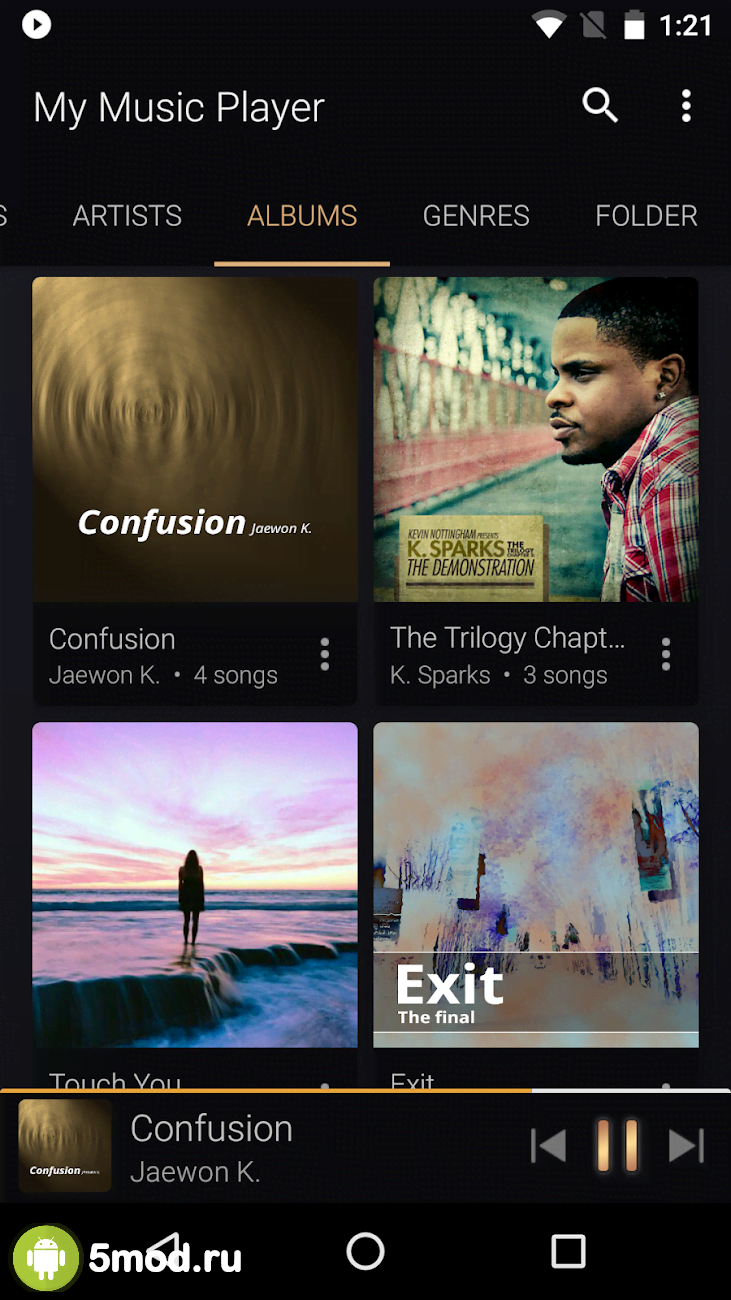Screen dimensions: 731x1300
Task: Open the Exit album cover
Action: click(x=536, y=884)
